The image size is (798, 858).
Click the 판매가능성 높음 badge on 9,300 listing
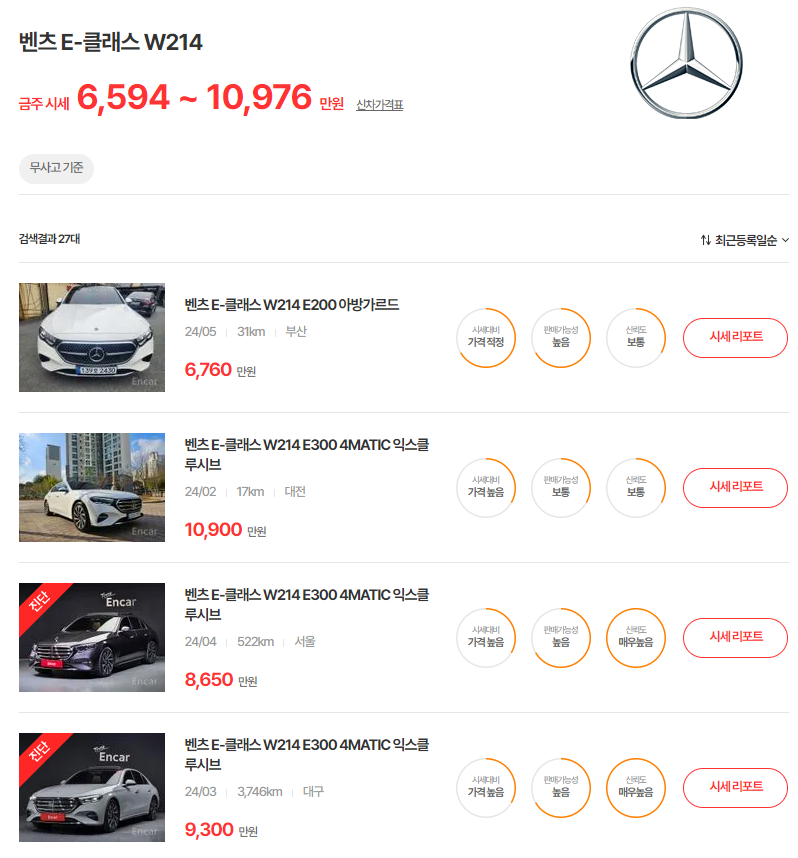tap(561, 788)
